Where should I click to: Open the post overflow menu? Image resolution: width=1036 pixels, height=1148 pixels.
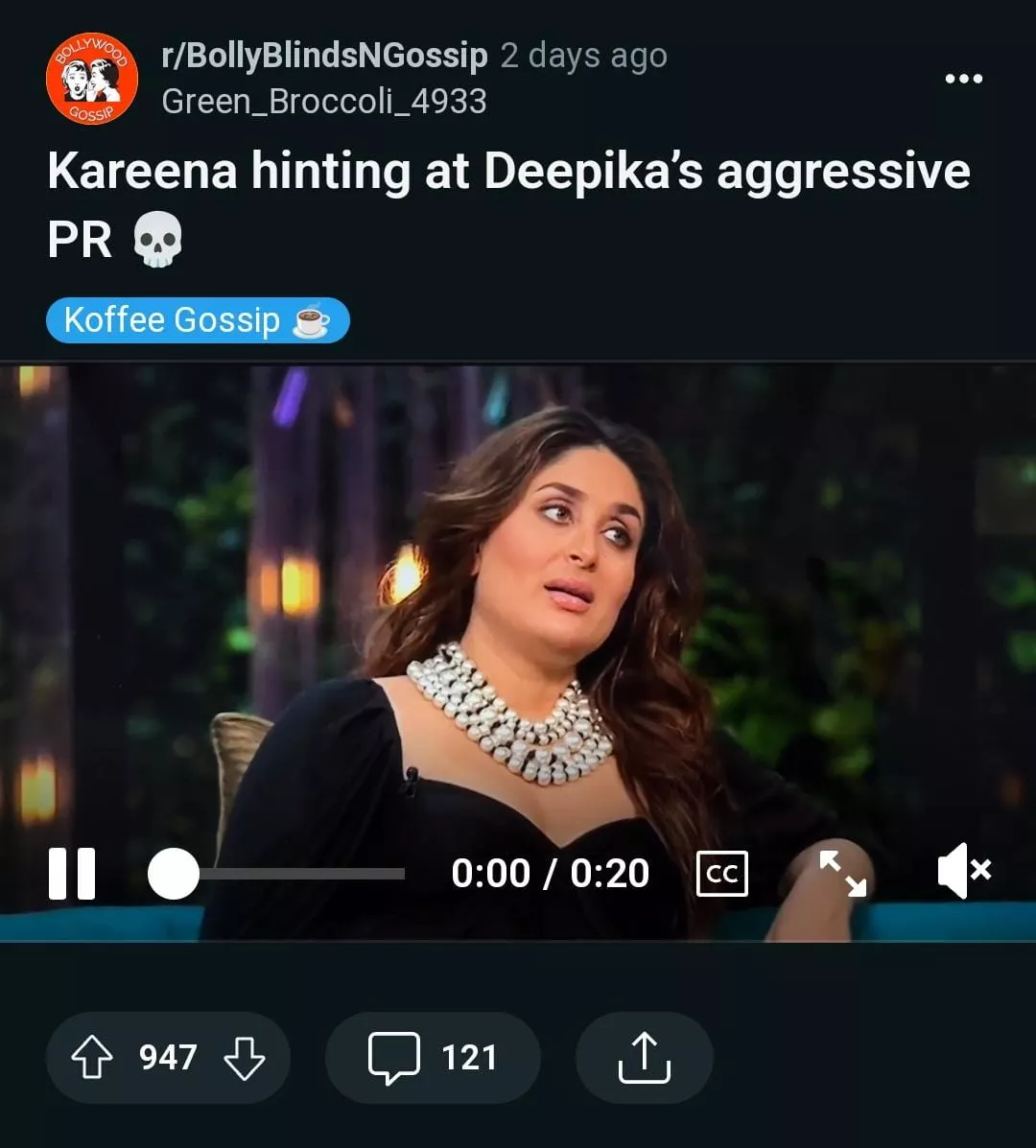963,79
